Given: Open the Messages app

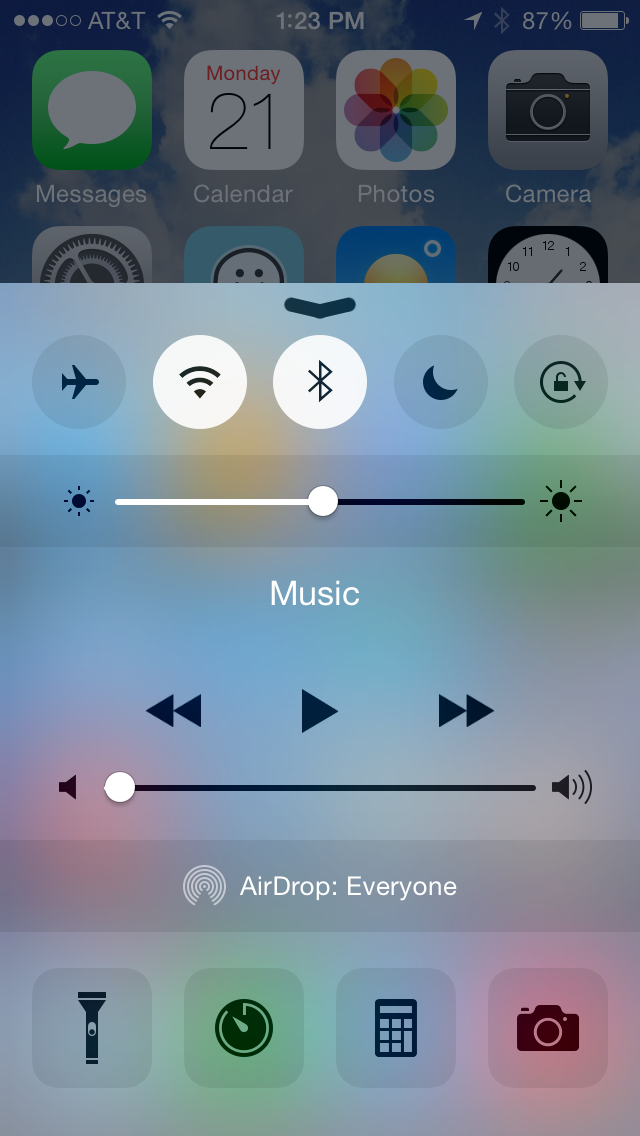Looking at the screenshot, I should (92, 110).
